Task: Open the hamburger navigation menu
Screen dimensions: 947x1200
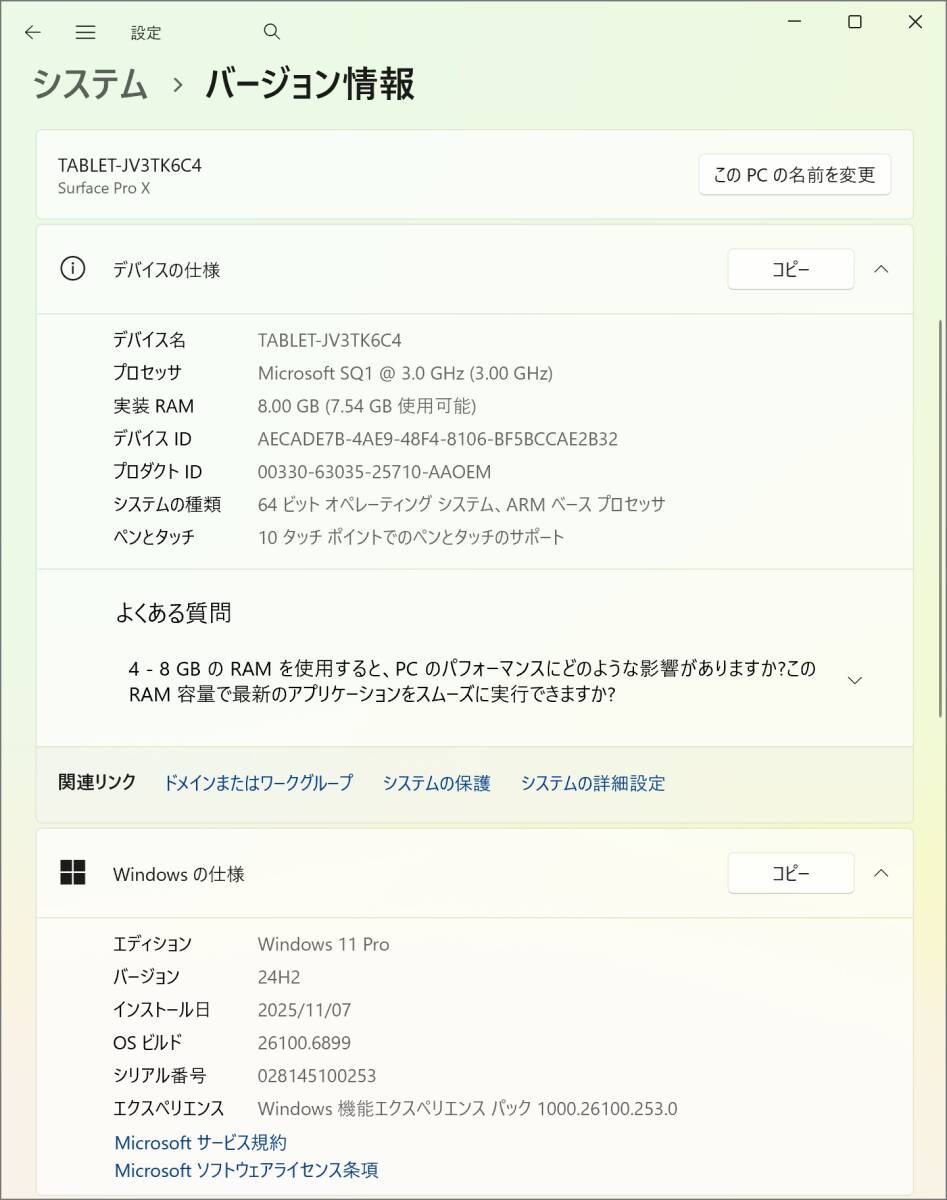Action: tap(86, 32)
